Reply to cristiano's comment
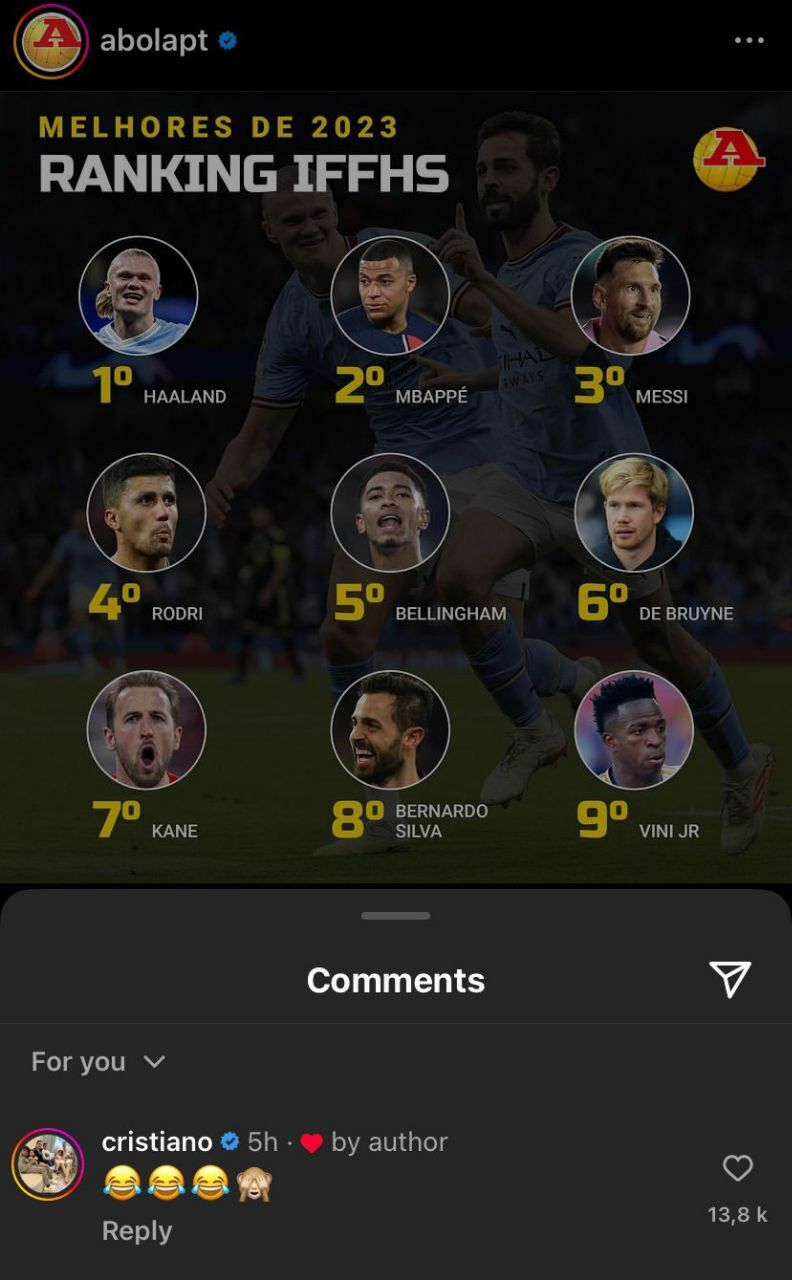The height and width of the screenshot is (1280, 792). coord(137,1231)
